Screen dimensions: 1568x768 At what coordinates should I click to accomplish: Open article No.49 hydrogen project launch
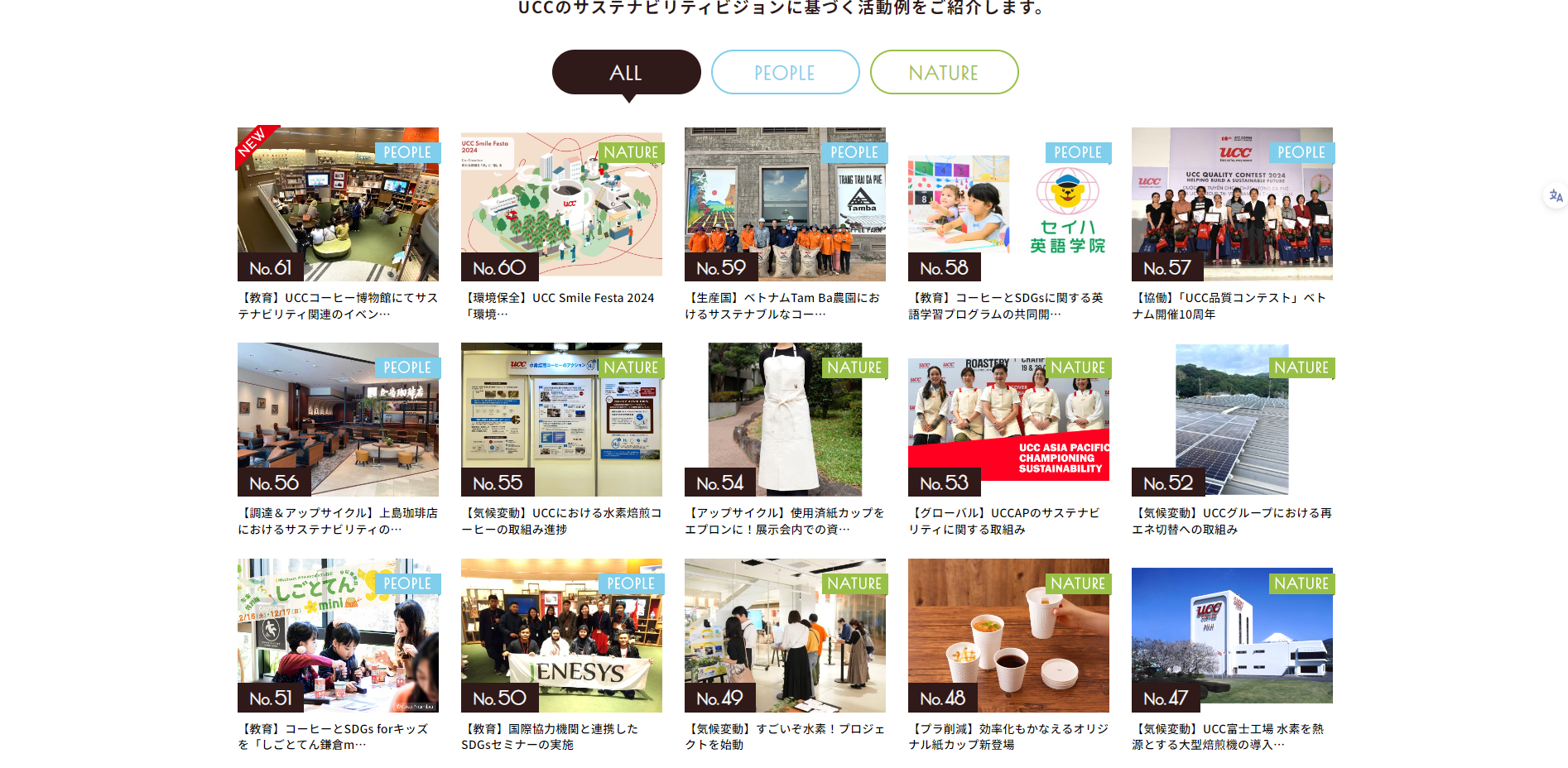[x=785, y=636]
